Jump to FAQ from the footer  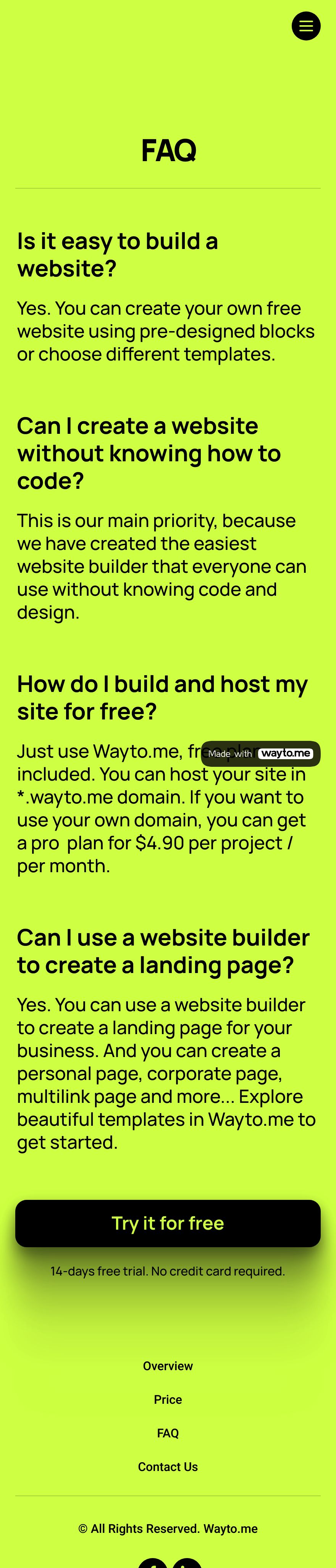point(168,1433)
